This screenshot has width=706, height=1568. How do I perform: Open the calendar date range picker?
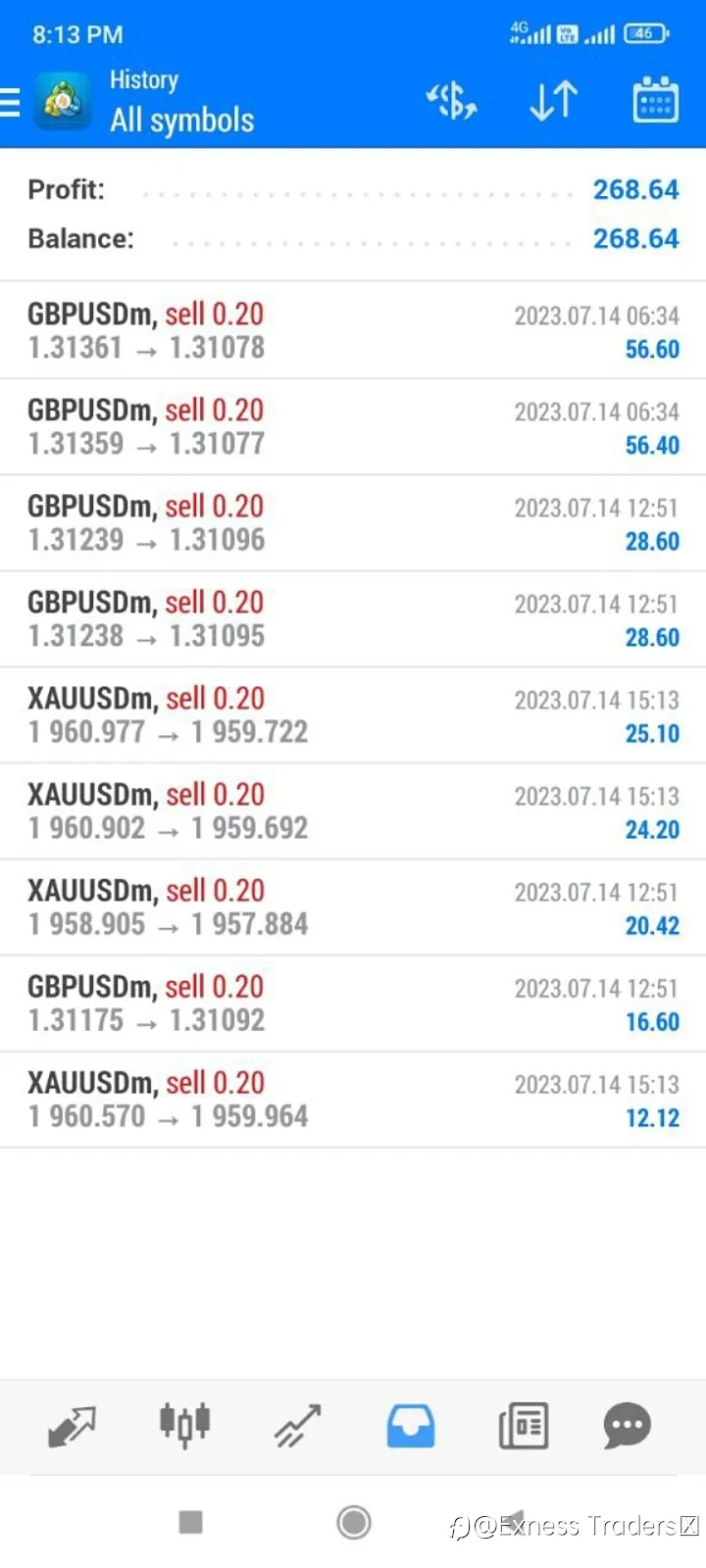pyautogui.click(x=655, y=100)
